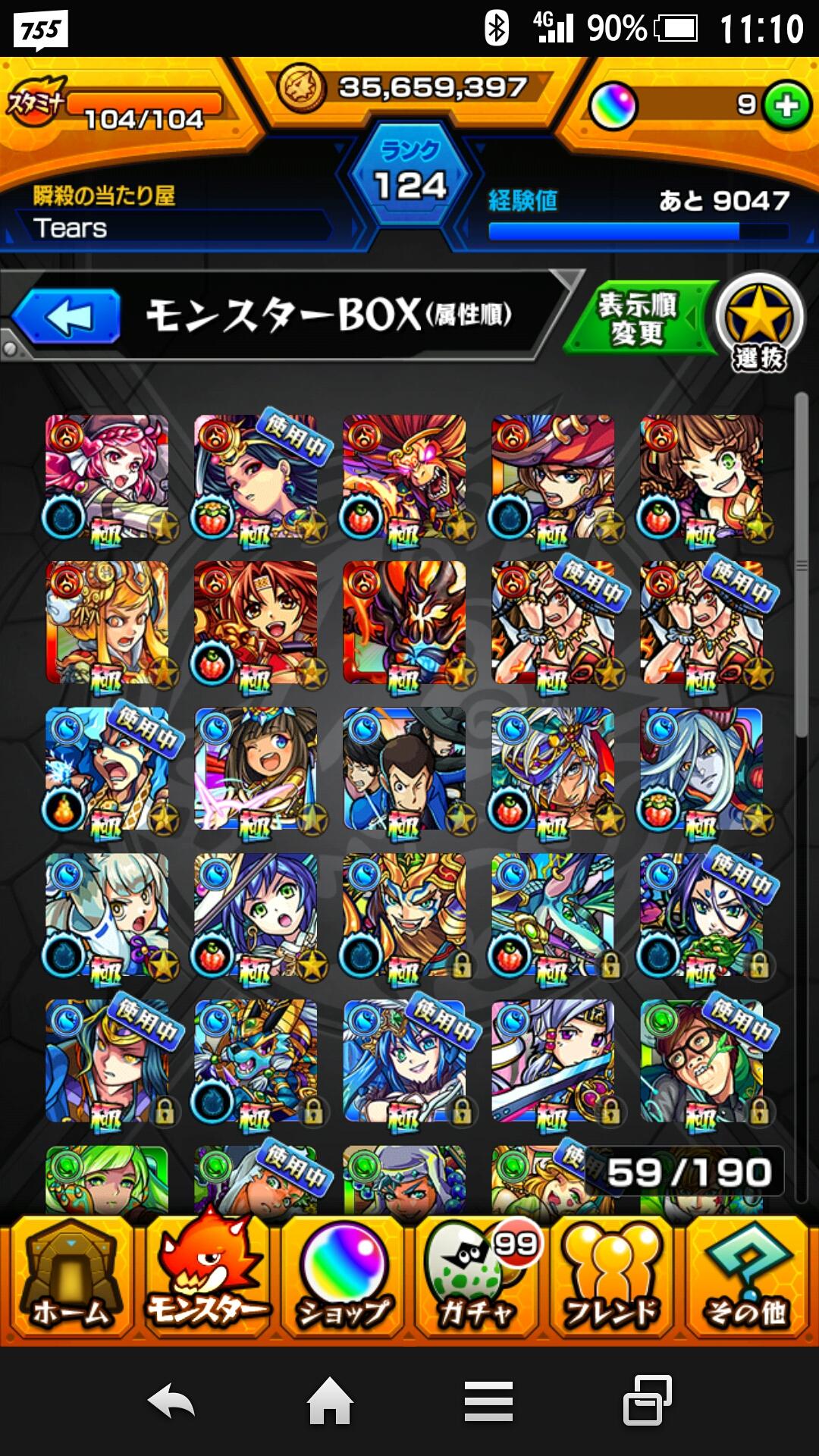Screen dimensions: 819x1456
Task: Switch to the フレンド tab
Action: click(611, 1280)
